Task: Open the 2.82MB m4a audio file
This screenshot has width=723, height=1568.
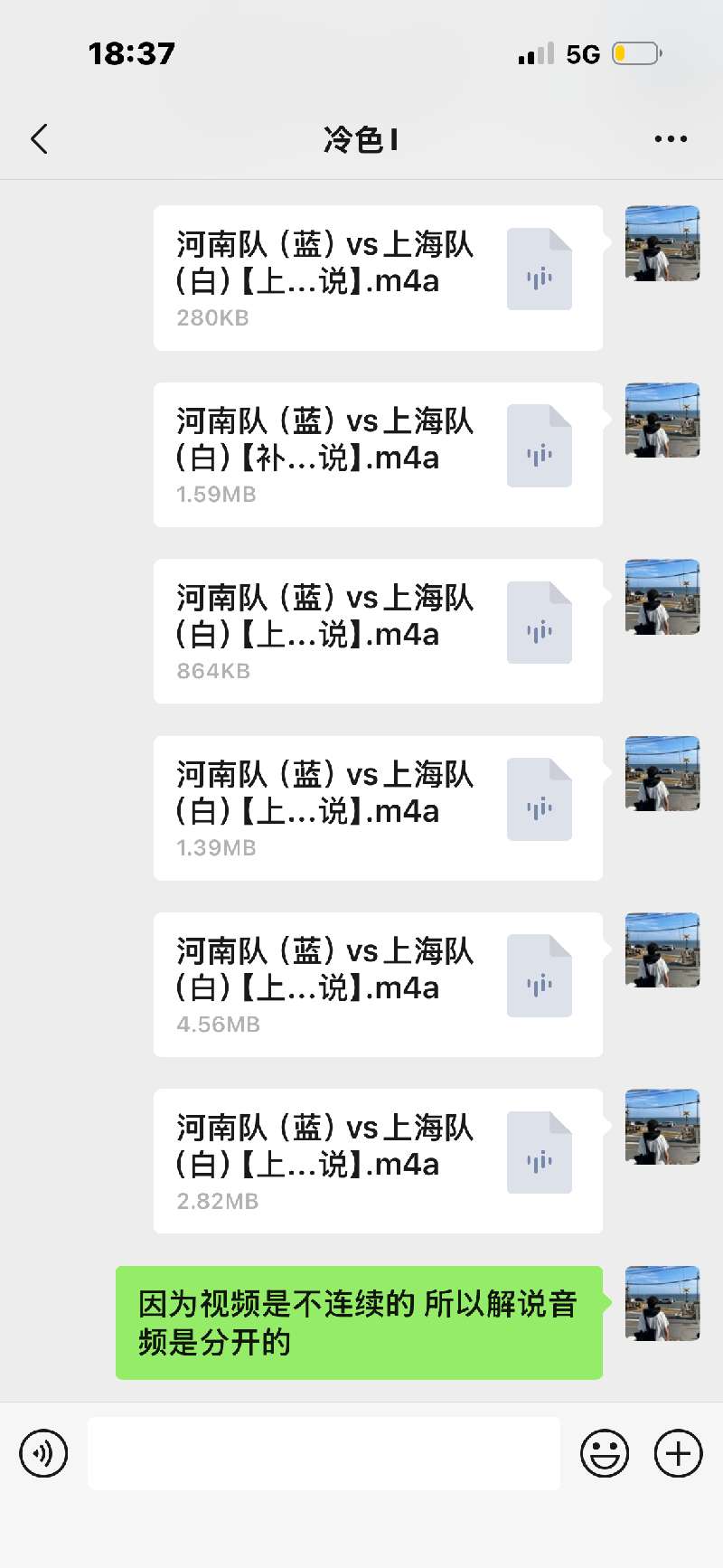Action: pos(378,1161)
